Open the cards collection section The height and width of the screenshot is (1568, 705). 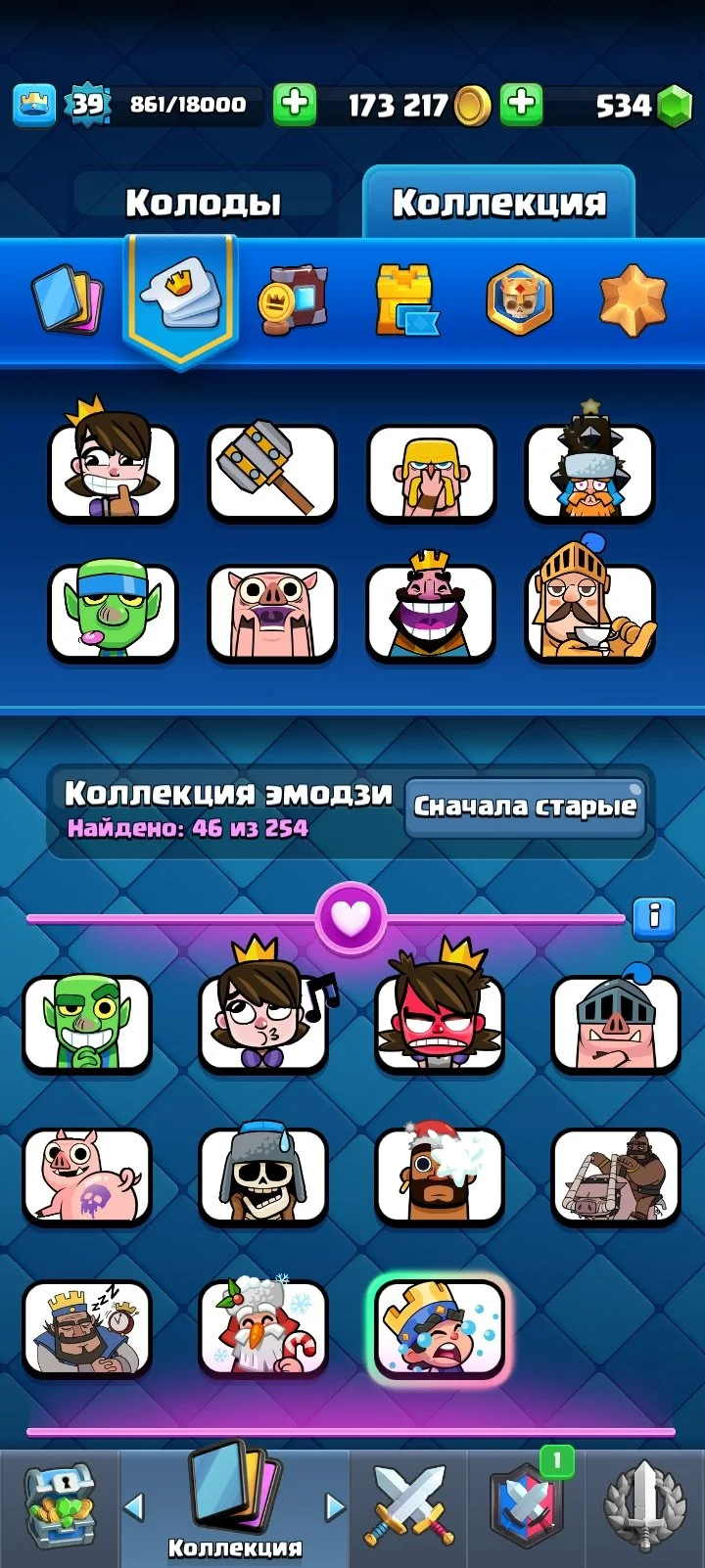click(67, 299)
